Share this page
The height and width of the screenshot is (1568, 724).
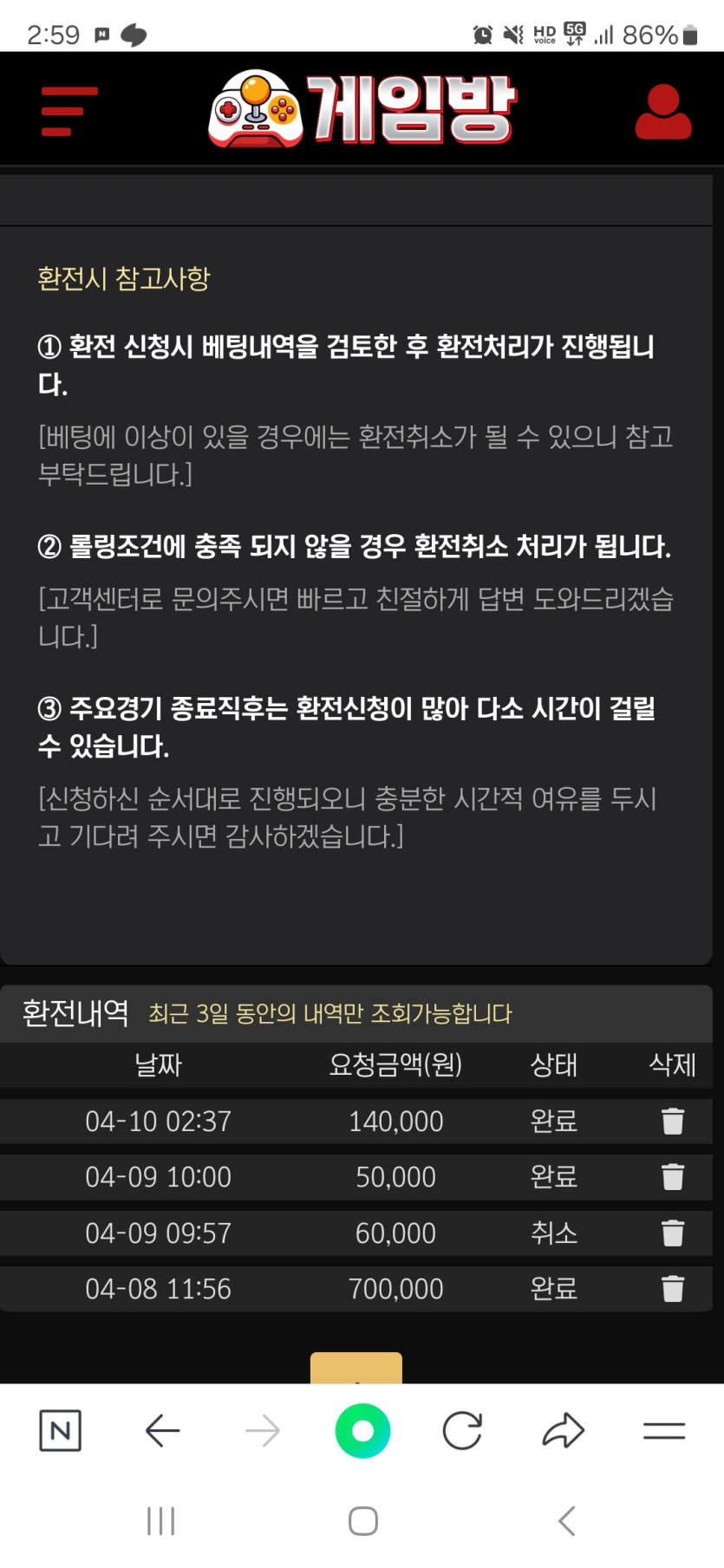coord(564,1430)
